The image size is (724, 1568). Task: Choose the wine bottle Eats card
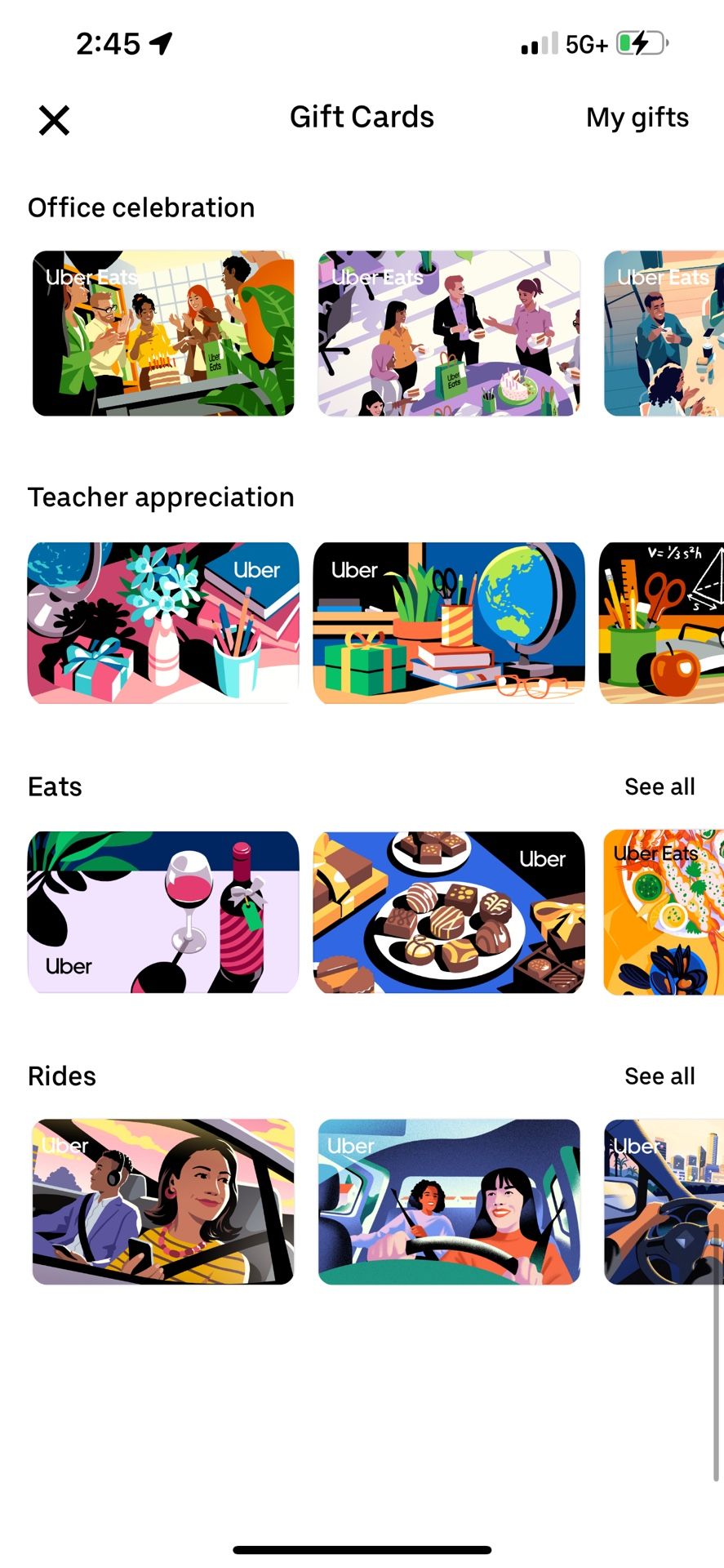pos(163,911)
